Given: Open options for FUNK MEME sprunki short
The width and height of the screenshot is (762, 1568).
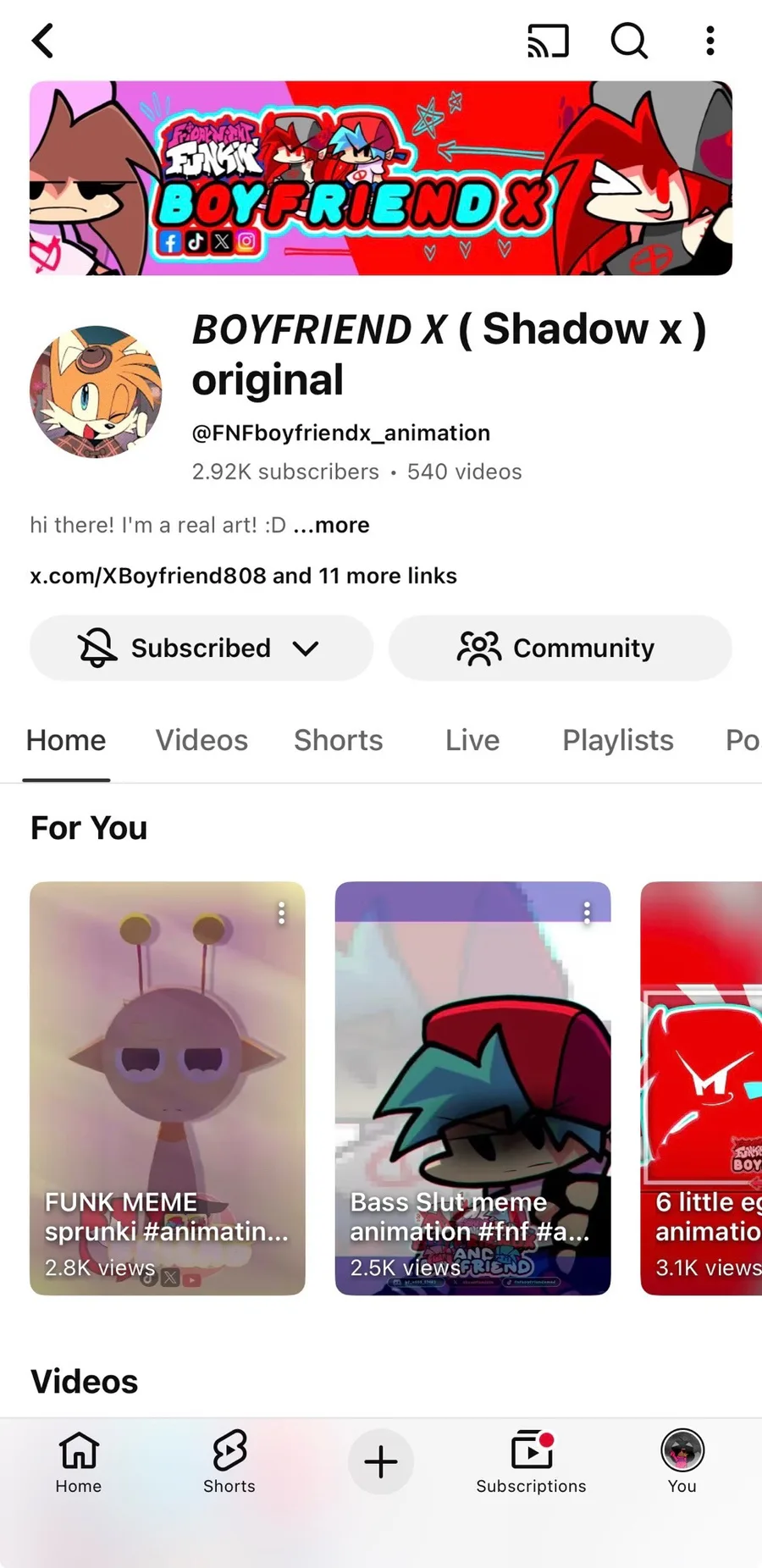Looking at the screenshot, I should 281,913.
